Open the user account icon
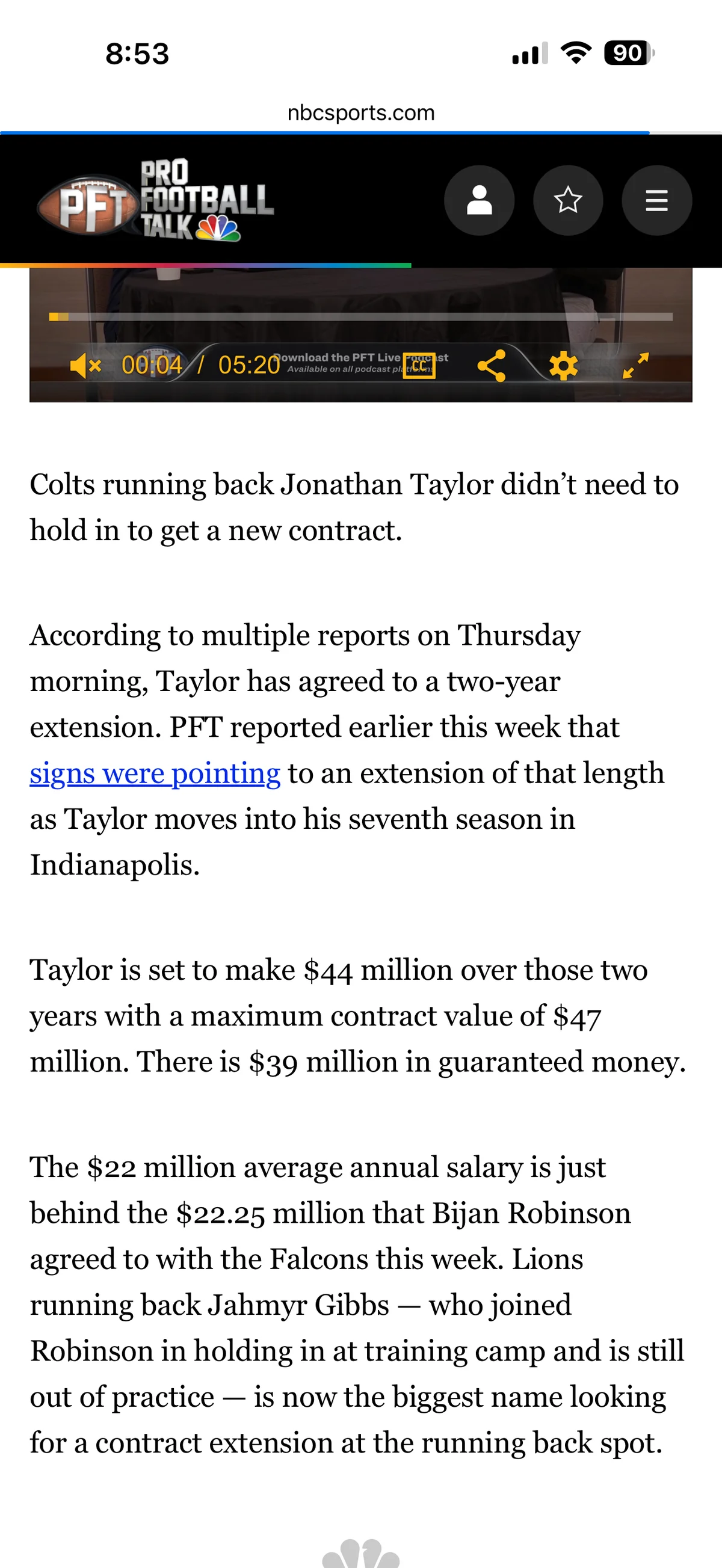Viewport: 722px width, 1568px height. (479, 200)
